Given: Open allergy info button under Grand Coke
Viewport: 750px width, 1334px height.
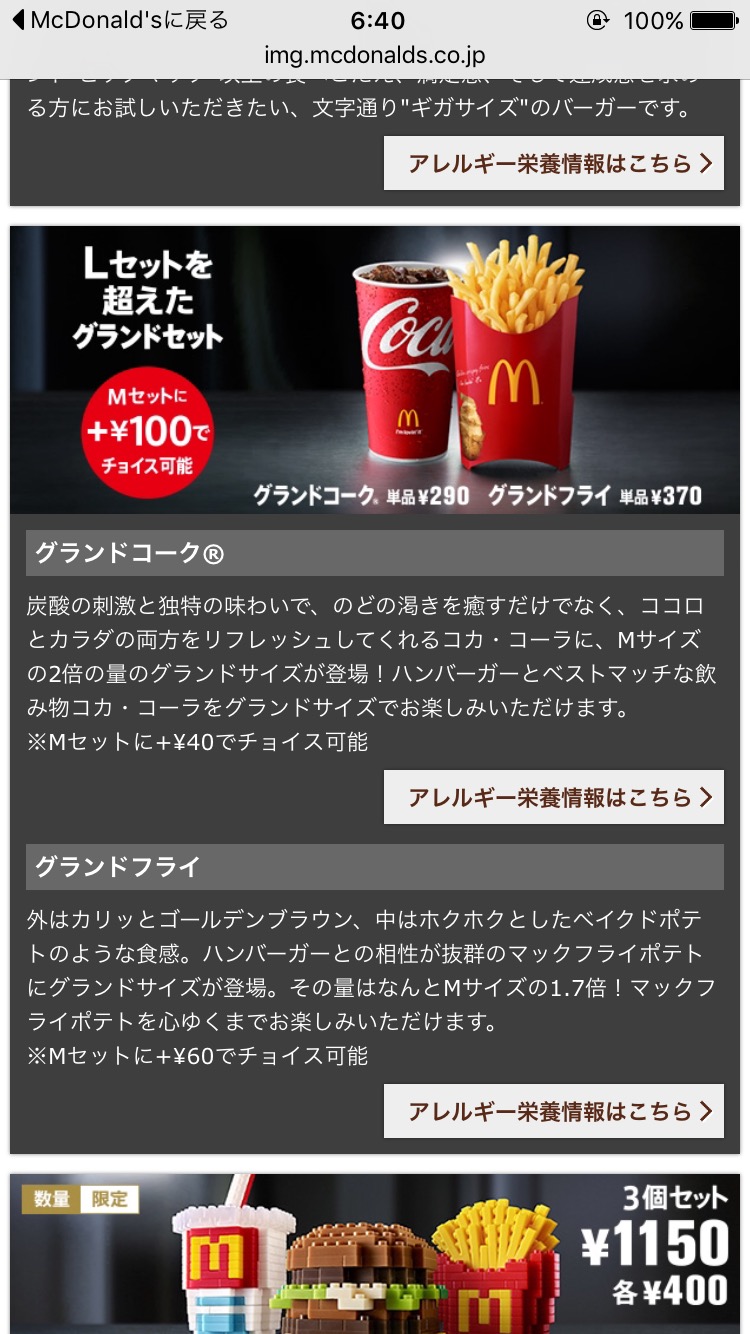Looking at the screenshot, I should (x=553, y=797).
